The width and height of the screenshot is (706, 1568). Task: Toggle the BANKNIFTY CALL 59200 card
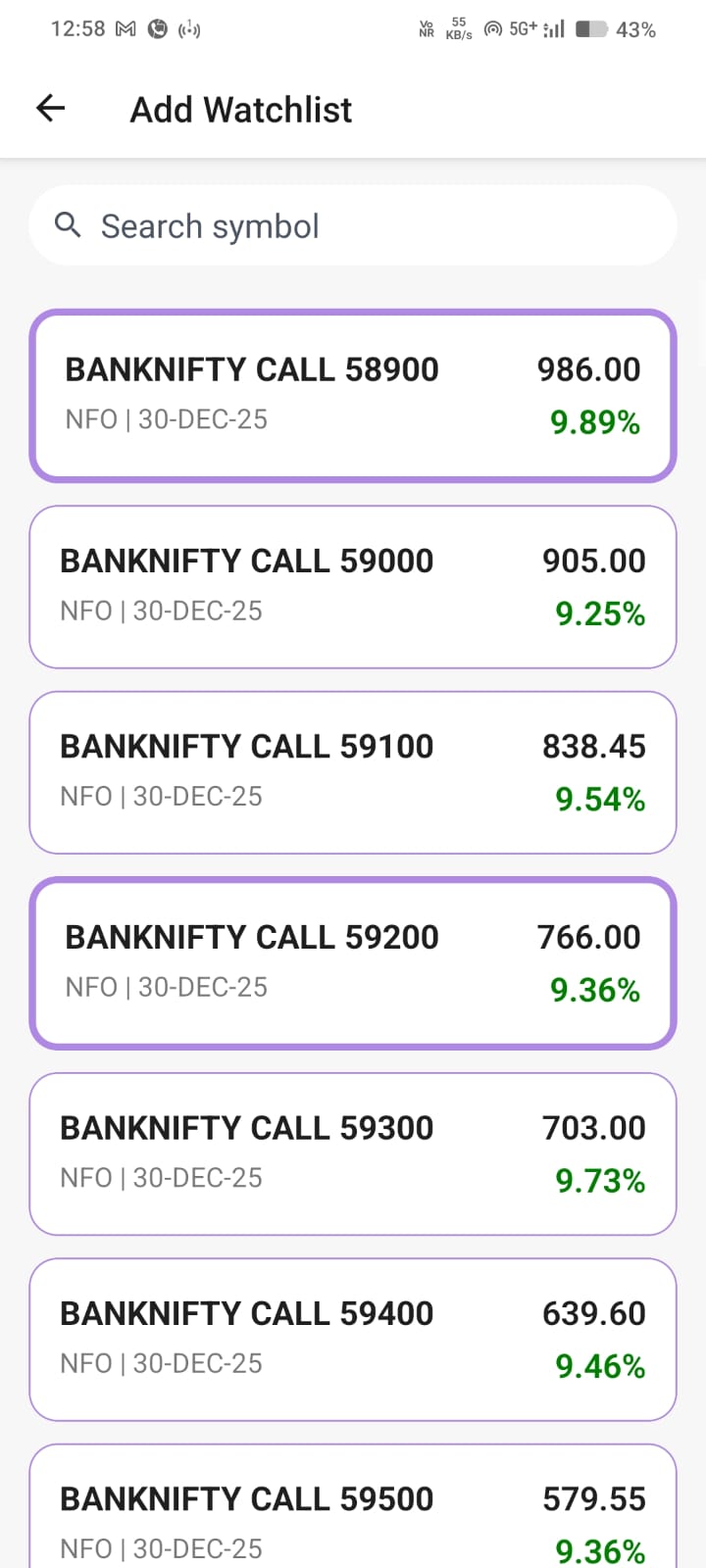click(353, 962)
